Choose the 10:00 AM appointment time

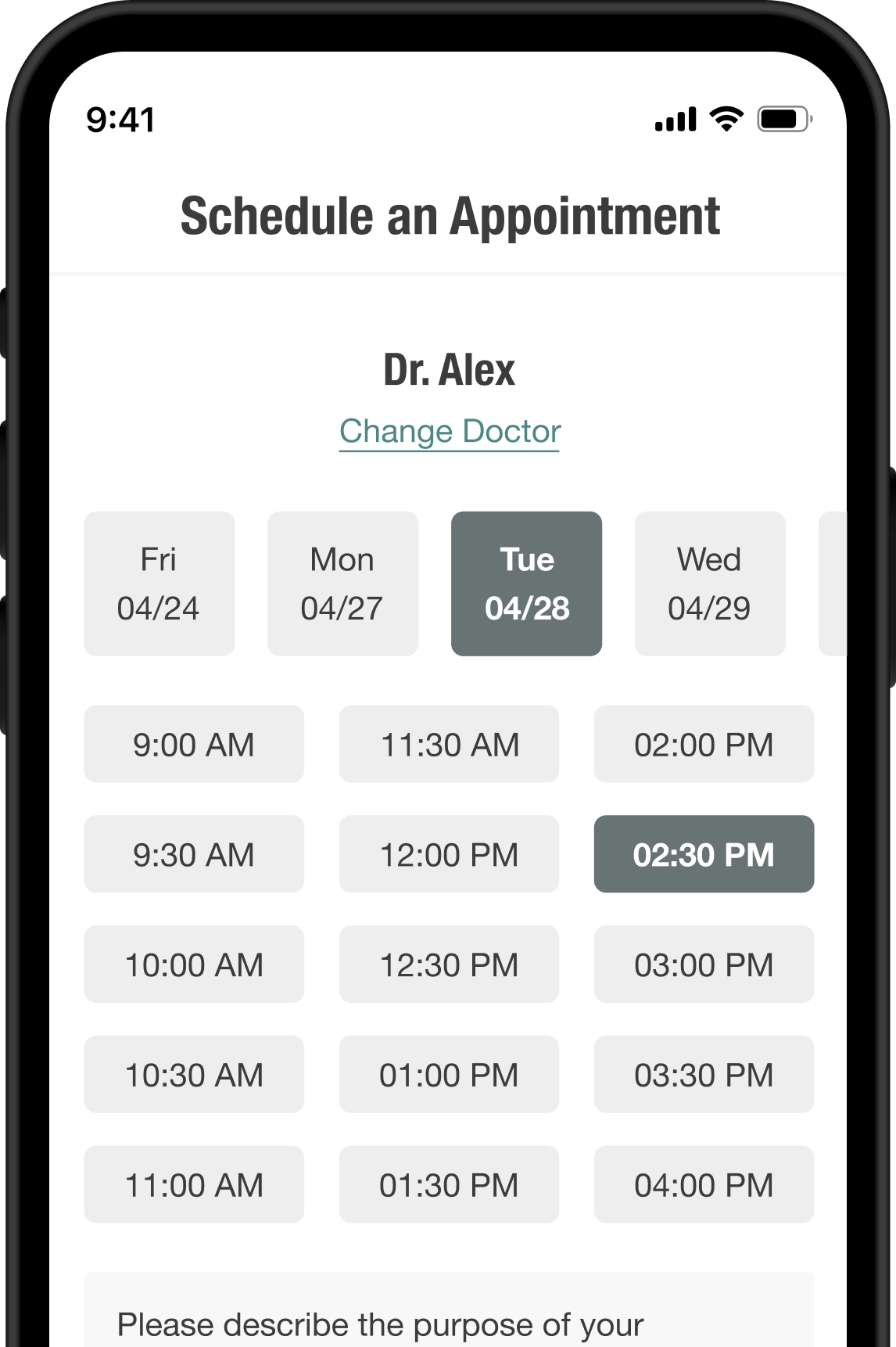(193, 964)
